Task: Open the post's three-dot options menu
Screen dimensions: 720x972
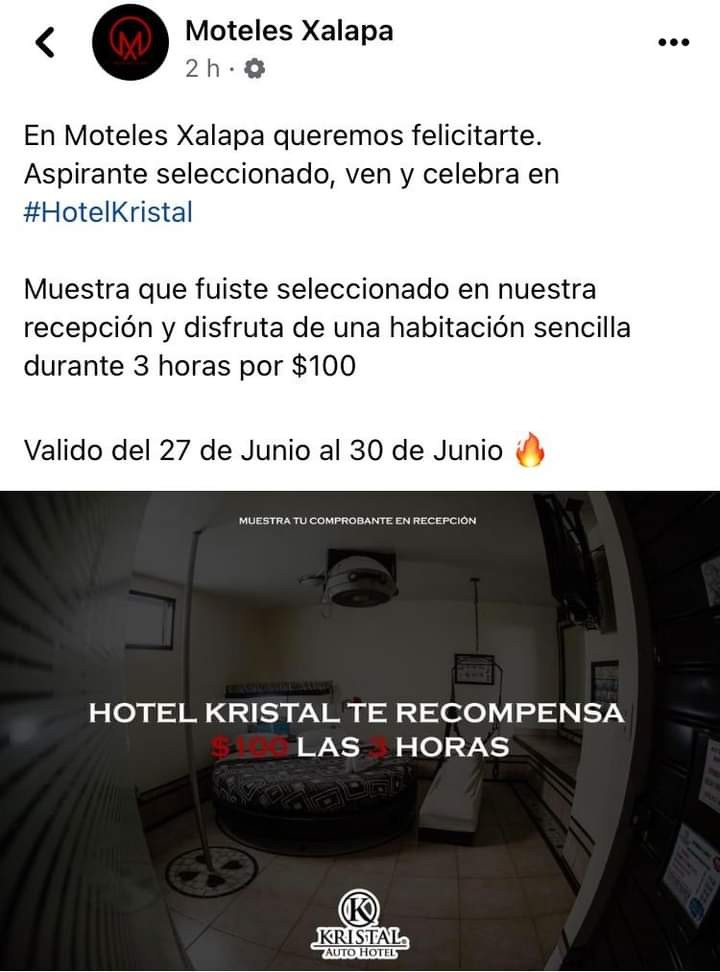Action: 673,42
